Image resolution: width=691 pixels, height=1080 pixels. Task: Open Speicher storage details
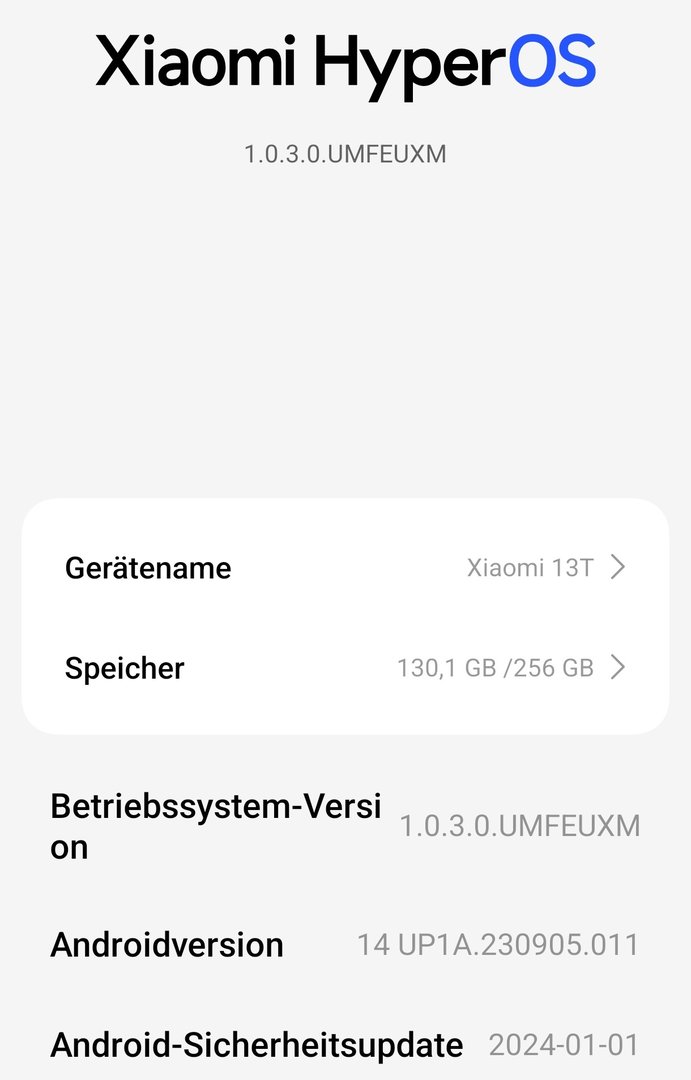point(345,668)
